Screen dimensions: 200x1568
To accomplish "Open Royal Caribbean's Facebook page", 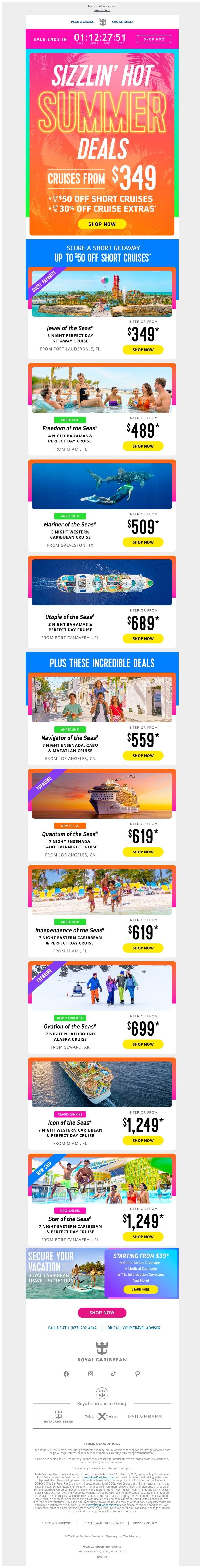I will (66, 1373).
